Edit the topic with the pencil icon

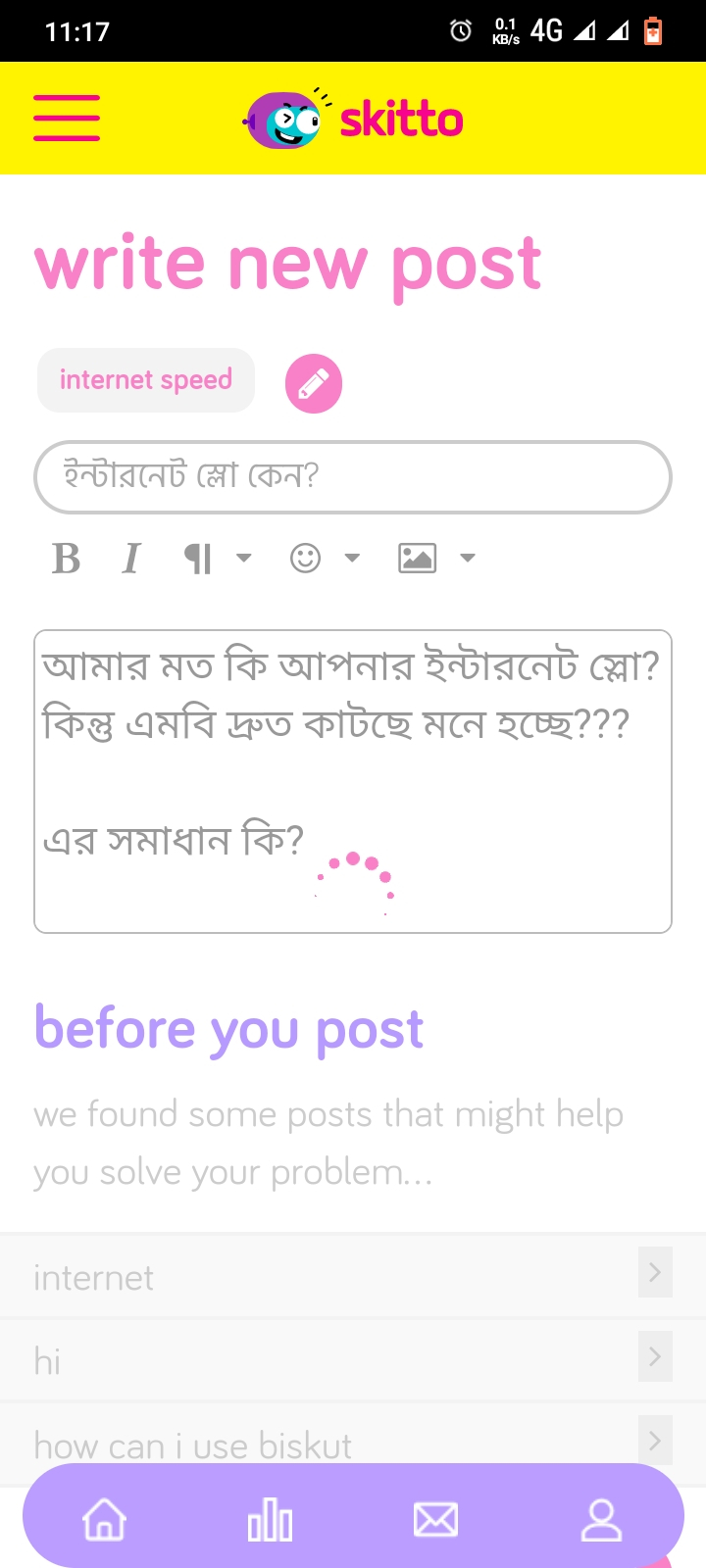tap(314, 383)
